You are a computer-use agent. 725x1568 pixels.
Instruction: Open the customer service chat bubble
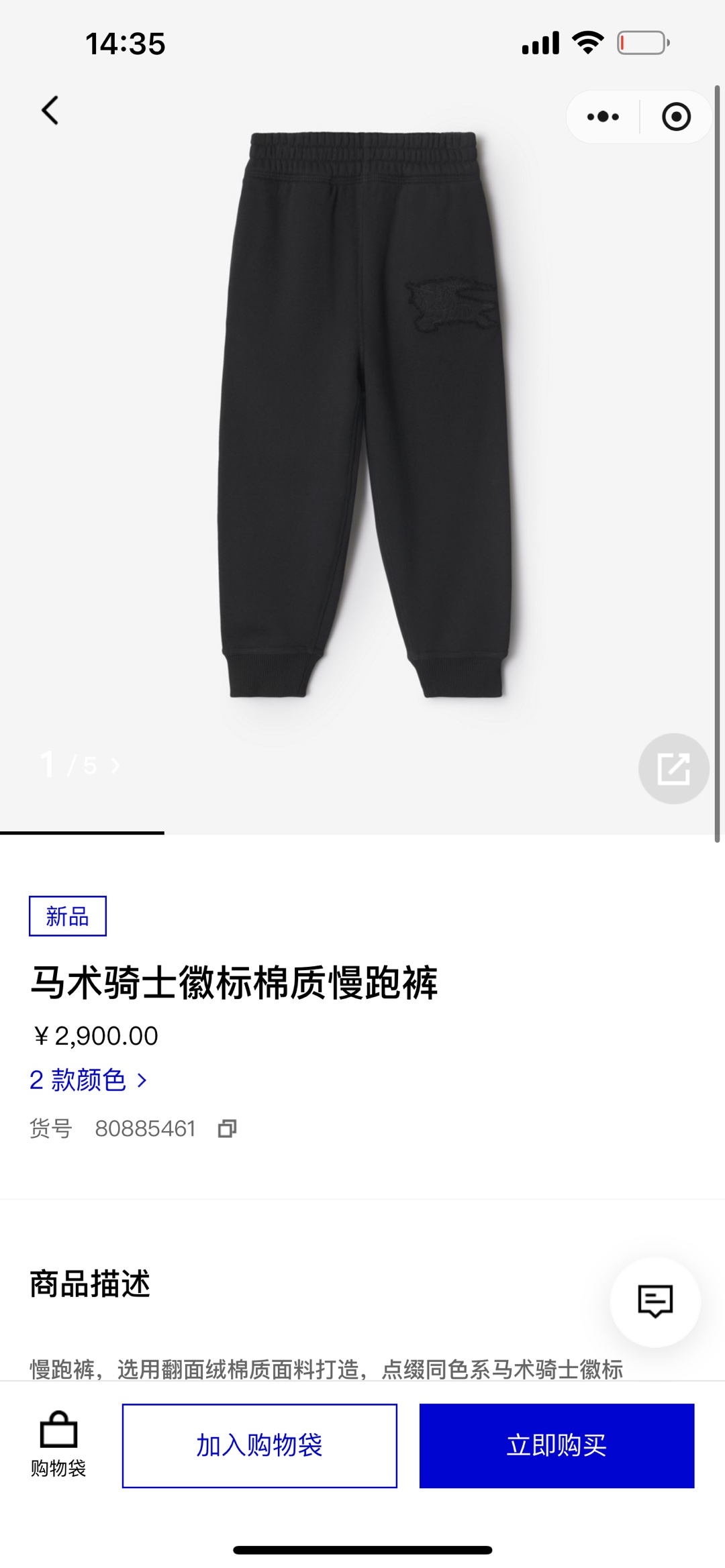coord(655,1302)
